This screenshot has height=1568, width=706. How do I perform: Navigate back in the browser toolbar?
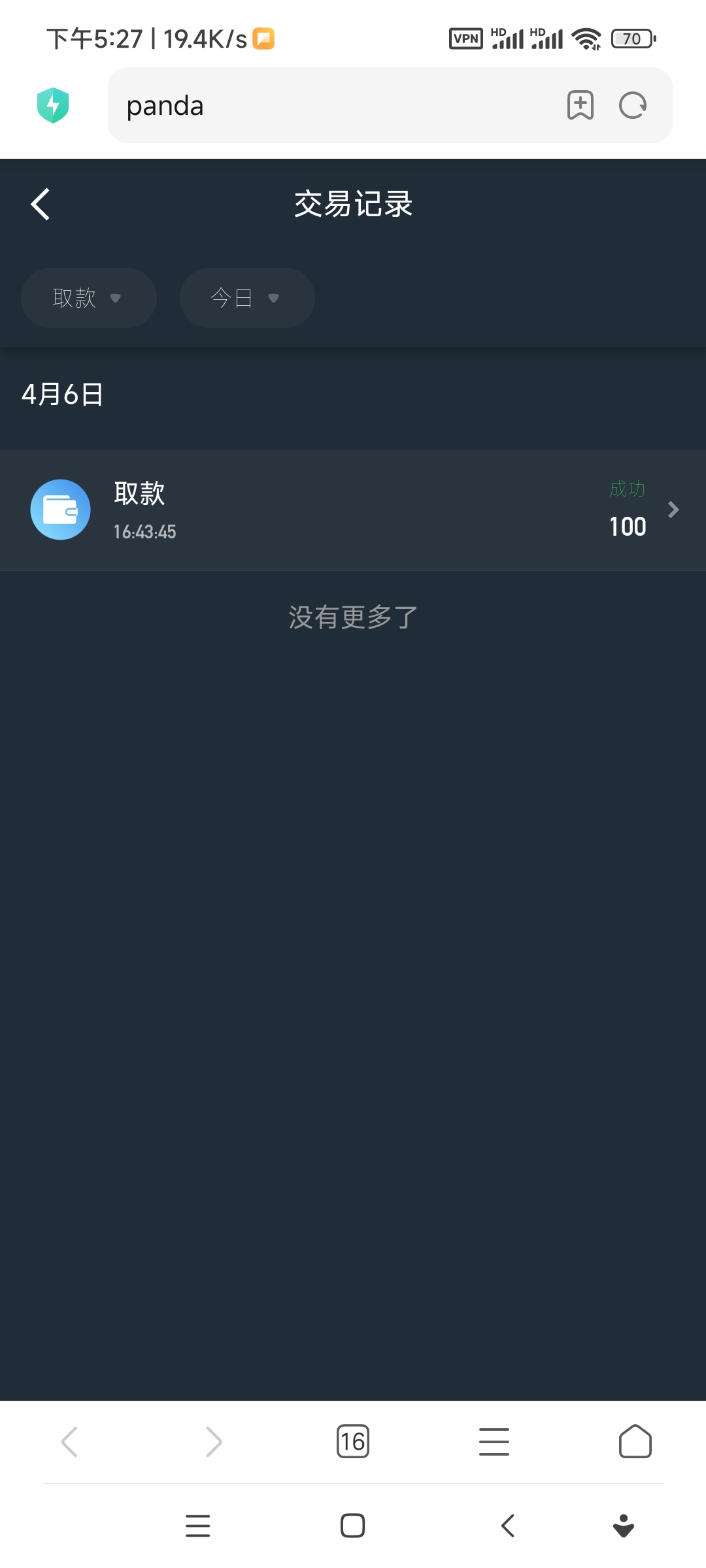(x=70, y=1441)
